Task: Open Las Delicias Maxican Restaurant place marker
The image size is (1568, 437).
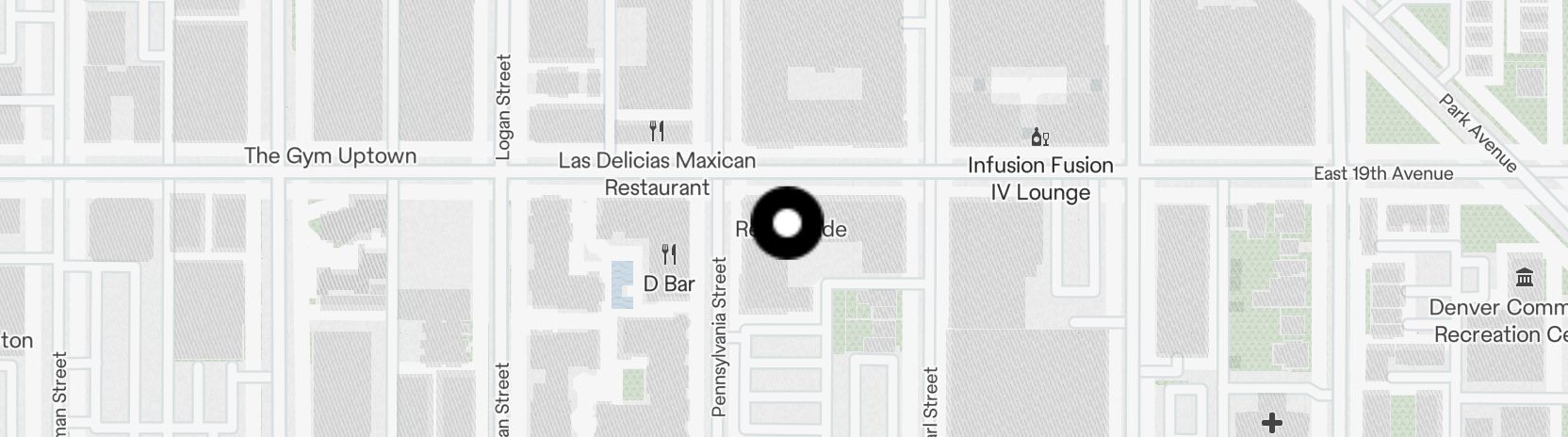Action: pyautogui.click(x=657, y=131)
